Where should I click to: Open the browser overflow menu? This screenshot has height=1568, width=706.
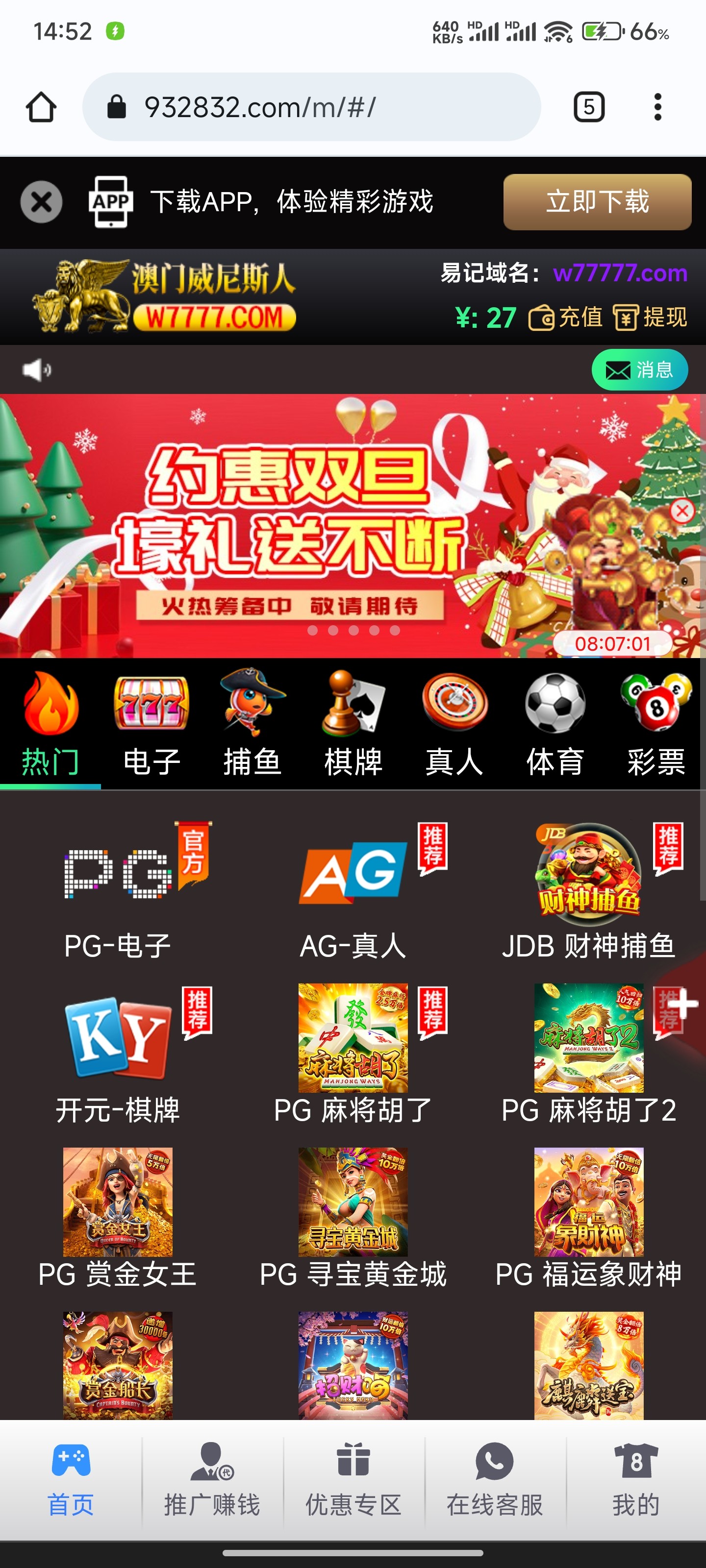[x=657, y=107]
